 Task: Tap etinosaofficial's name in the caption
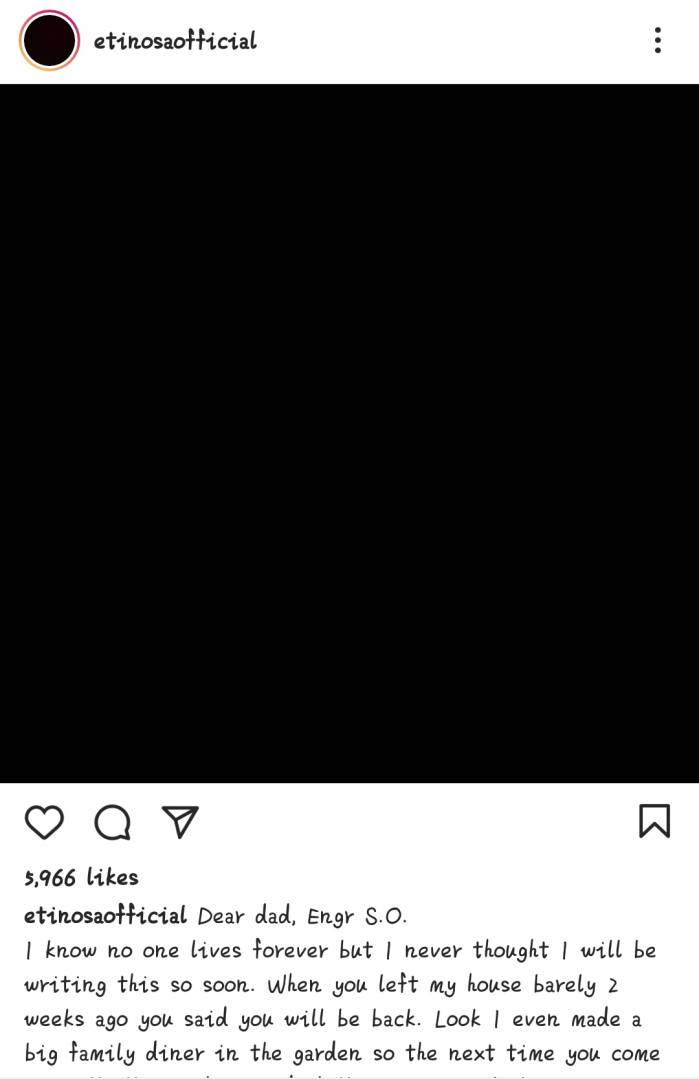pyautogui.click(x=105, y=916)
